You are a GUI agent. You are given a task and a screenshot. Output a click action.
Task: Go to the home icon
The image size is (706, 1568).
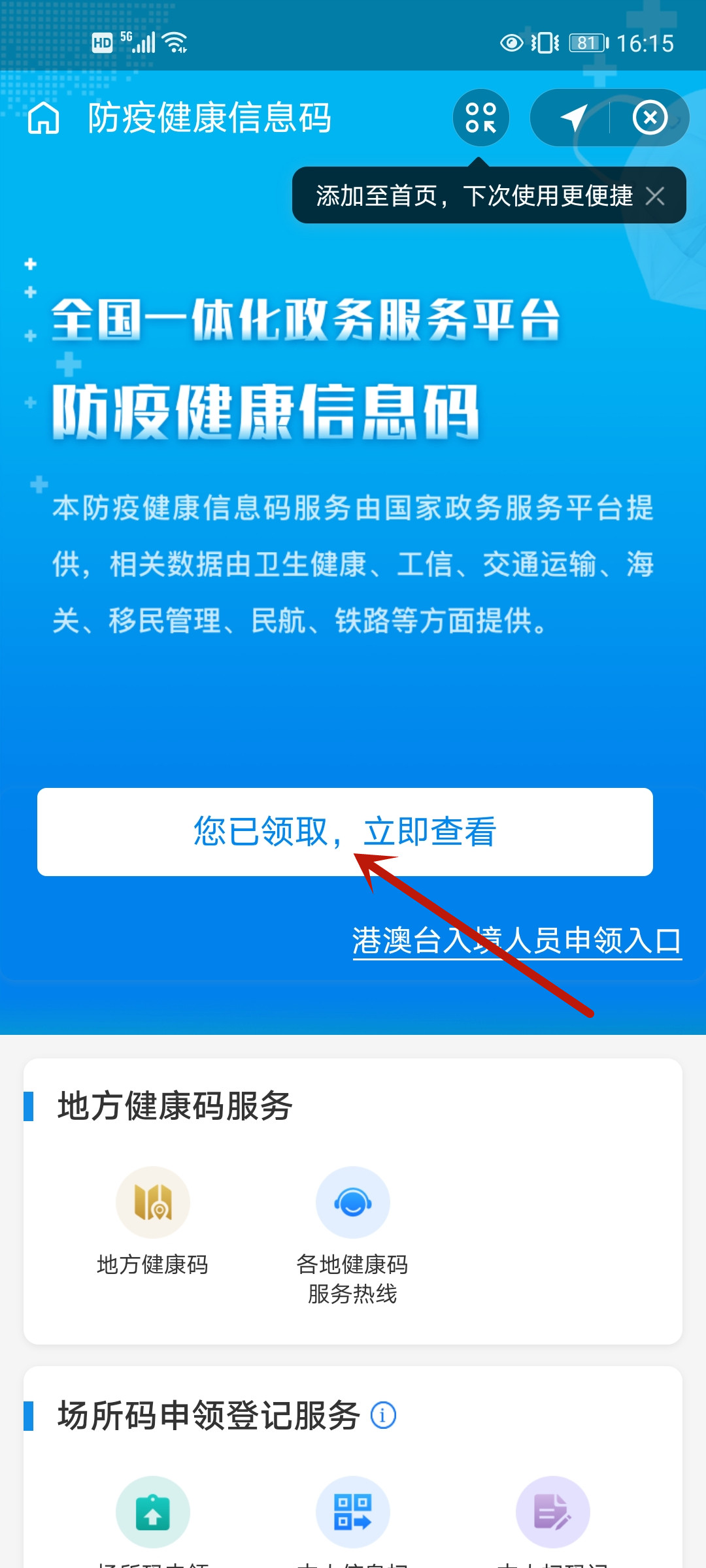[x=44, y=118]
